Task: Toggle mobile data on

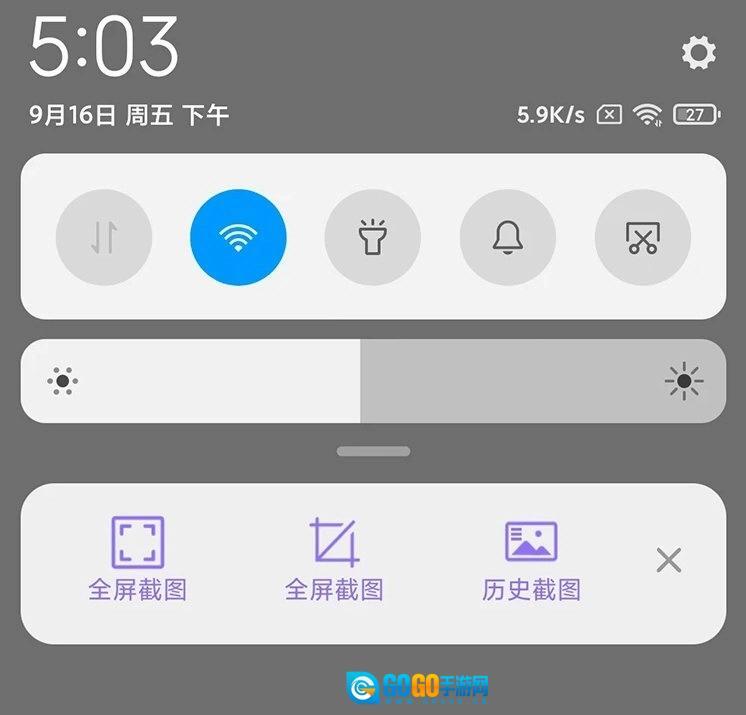Action: coord(104,238)
